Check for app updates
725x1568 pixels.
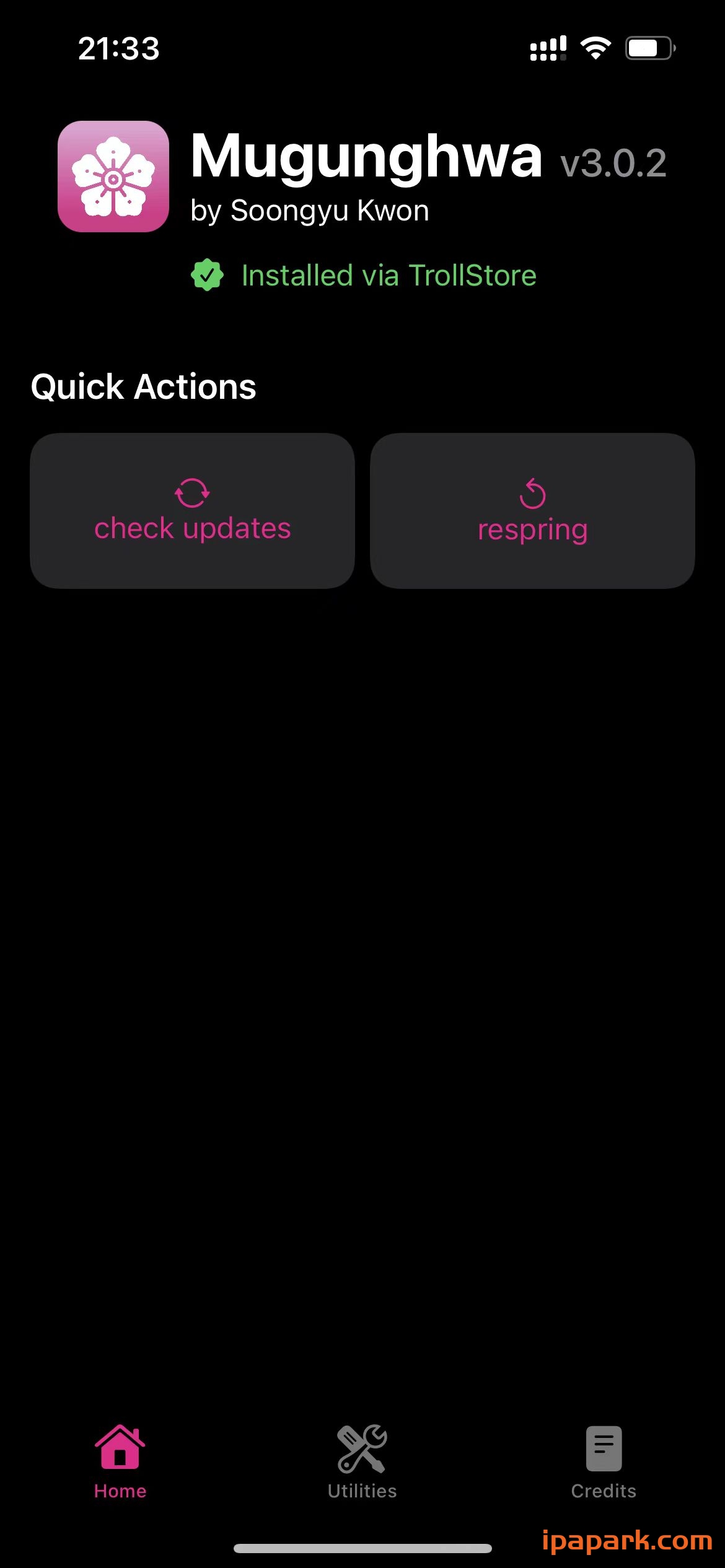[x=192, y=510]
